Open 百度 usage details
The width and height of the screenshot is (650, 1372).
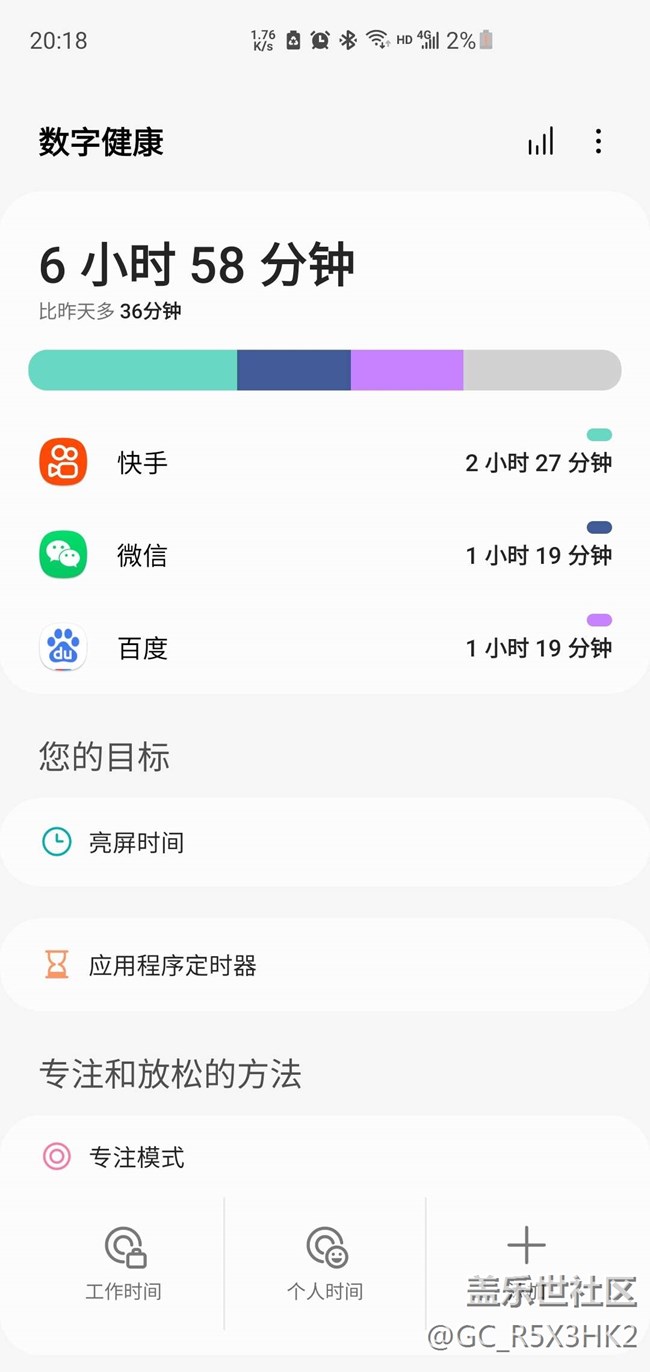point(325,648)
